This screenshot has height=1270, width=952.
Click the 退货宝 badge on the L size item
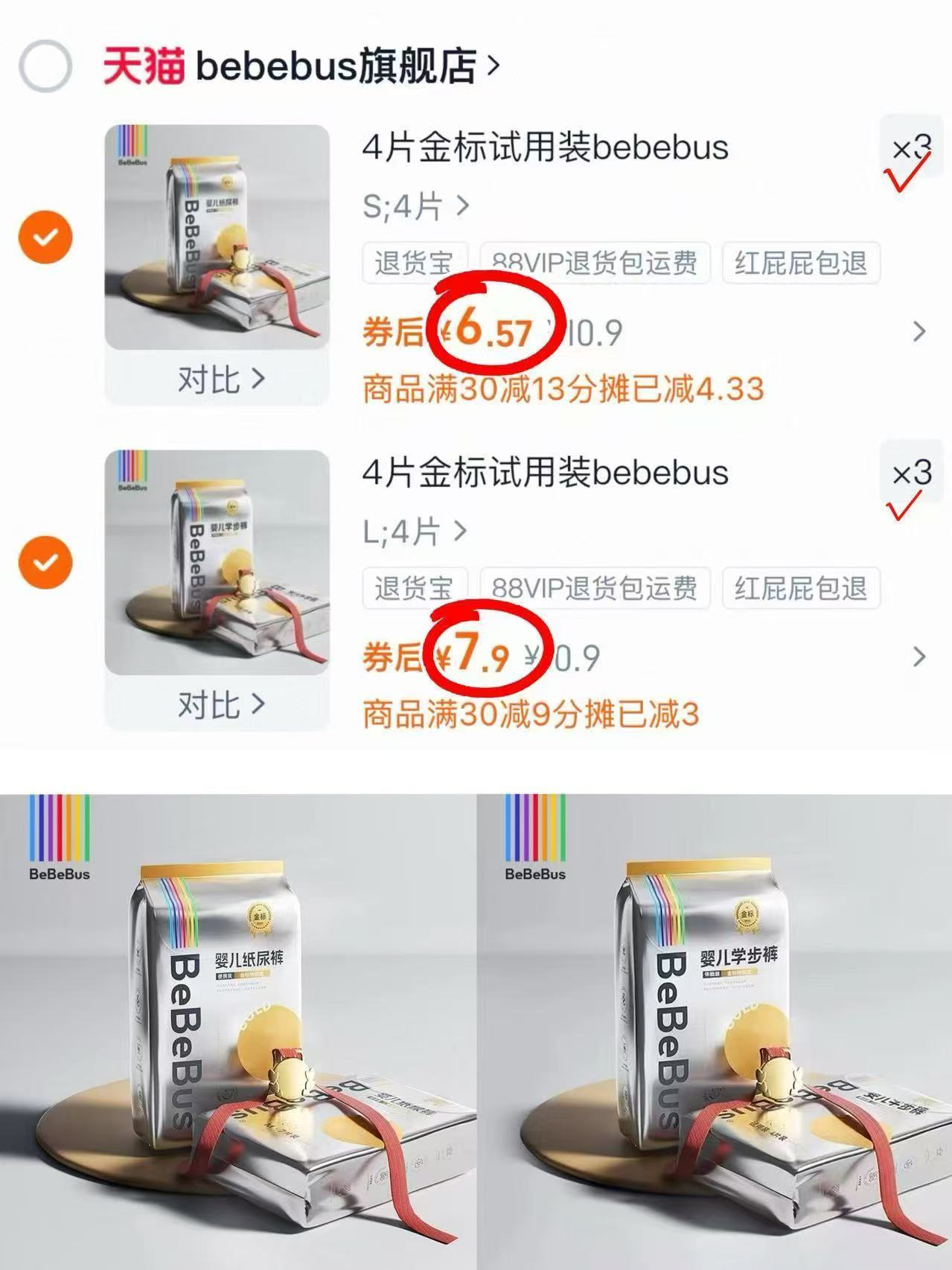pos(415,588)
